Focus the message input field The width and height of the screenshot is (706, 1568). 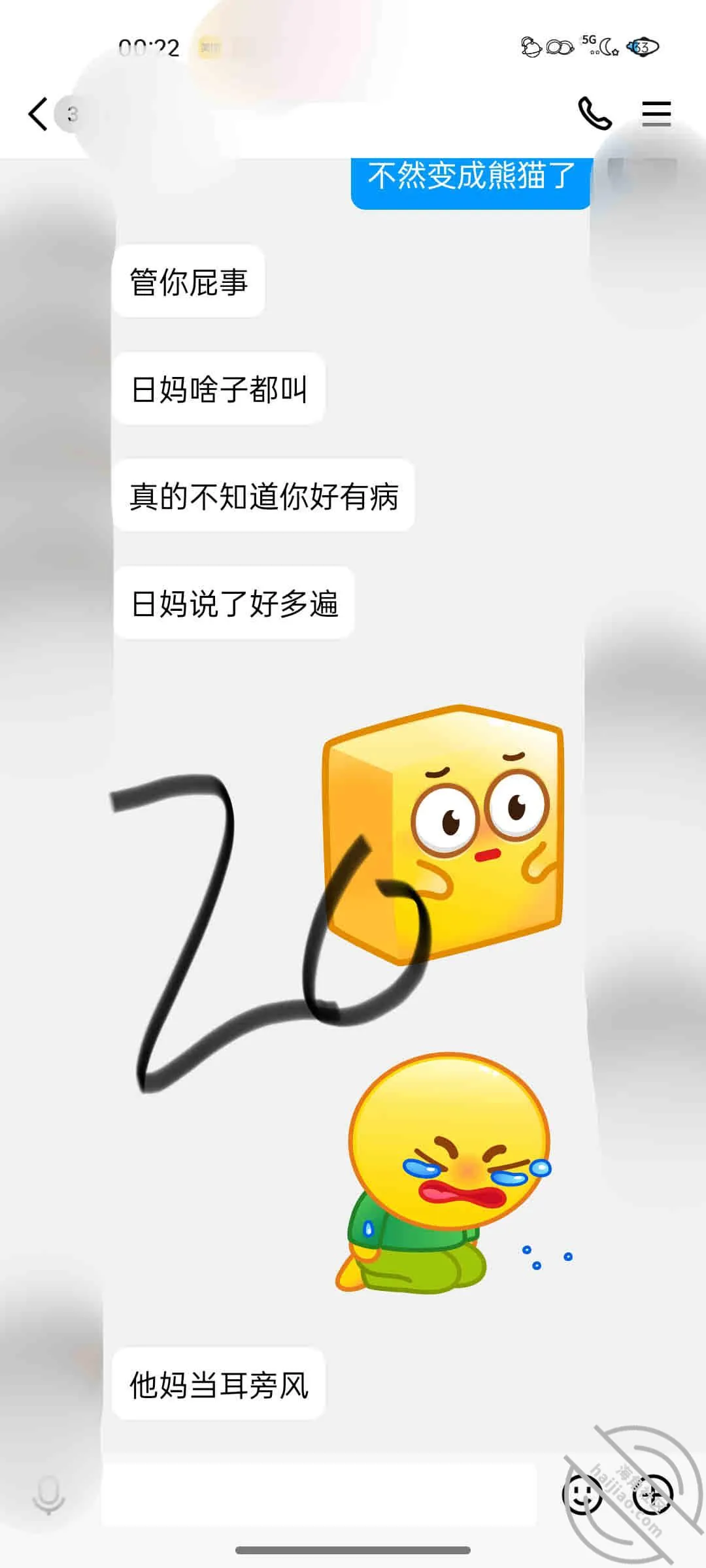pos(319,1495)
